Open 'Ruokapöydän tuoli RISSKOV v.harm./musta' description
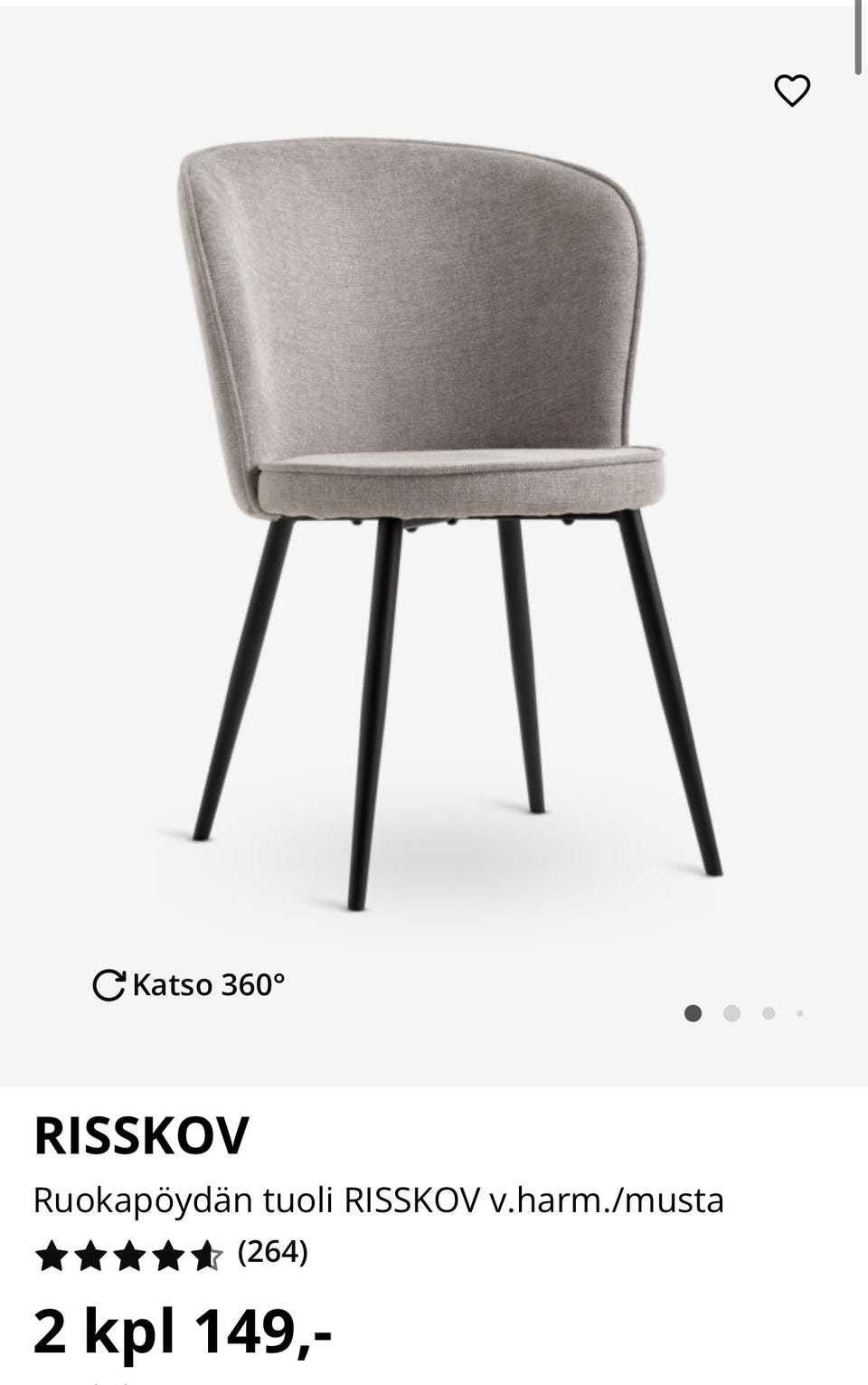Viewport: 868px width, 1385px height. (380, 1200)
